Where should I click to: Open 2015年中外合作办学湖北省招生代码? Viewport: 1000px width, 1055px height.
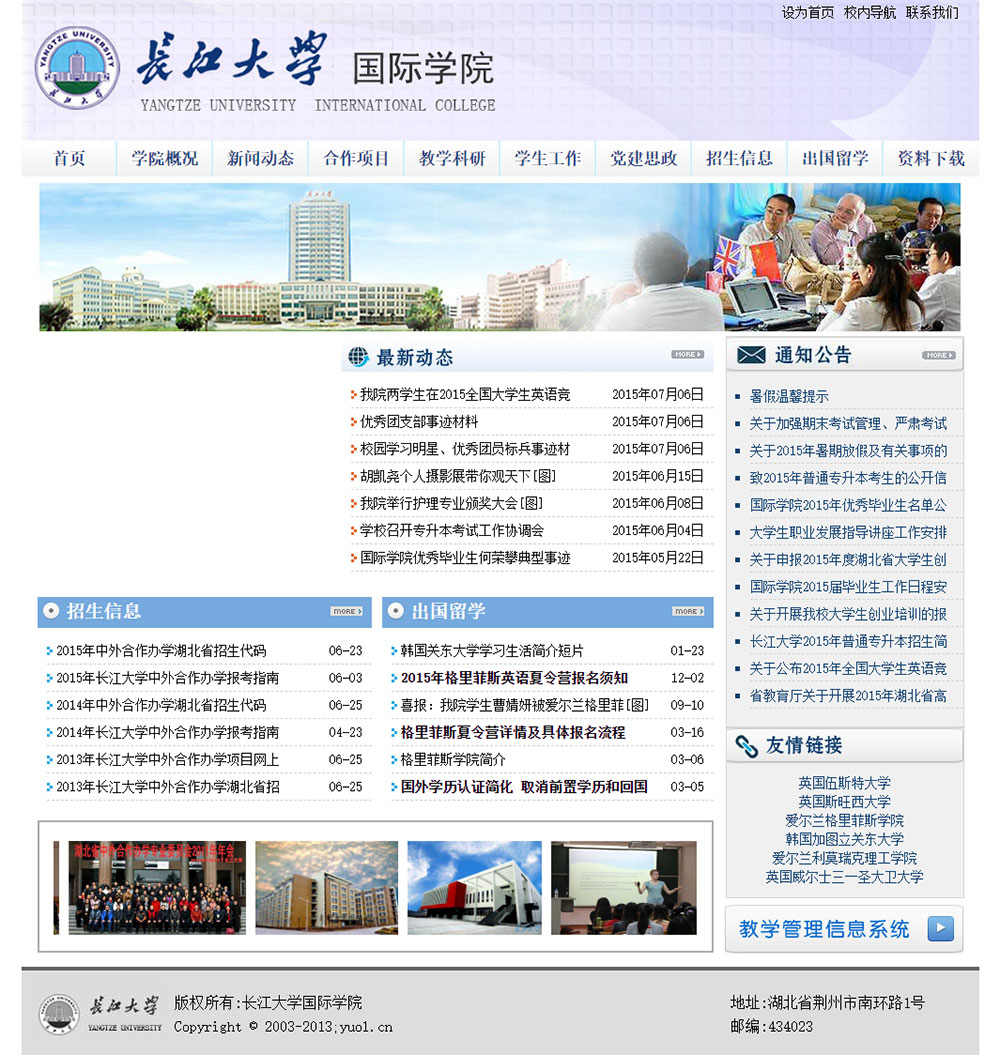tap(161, 650)
